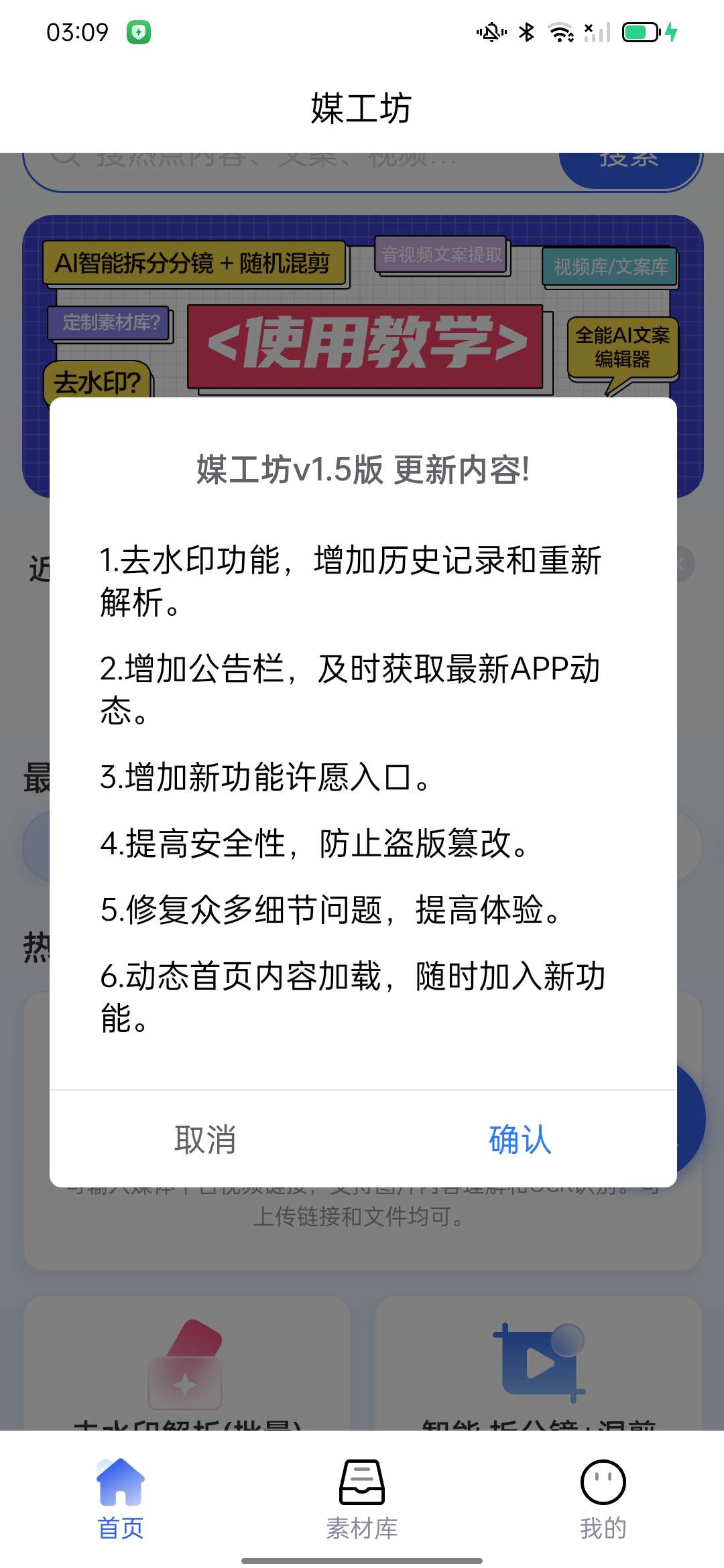Click the search magnifier icon
This screenshot has width=724, height=1568.
65,159
